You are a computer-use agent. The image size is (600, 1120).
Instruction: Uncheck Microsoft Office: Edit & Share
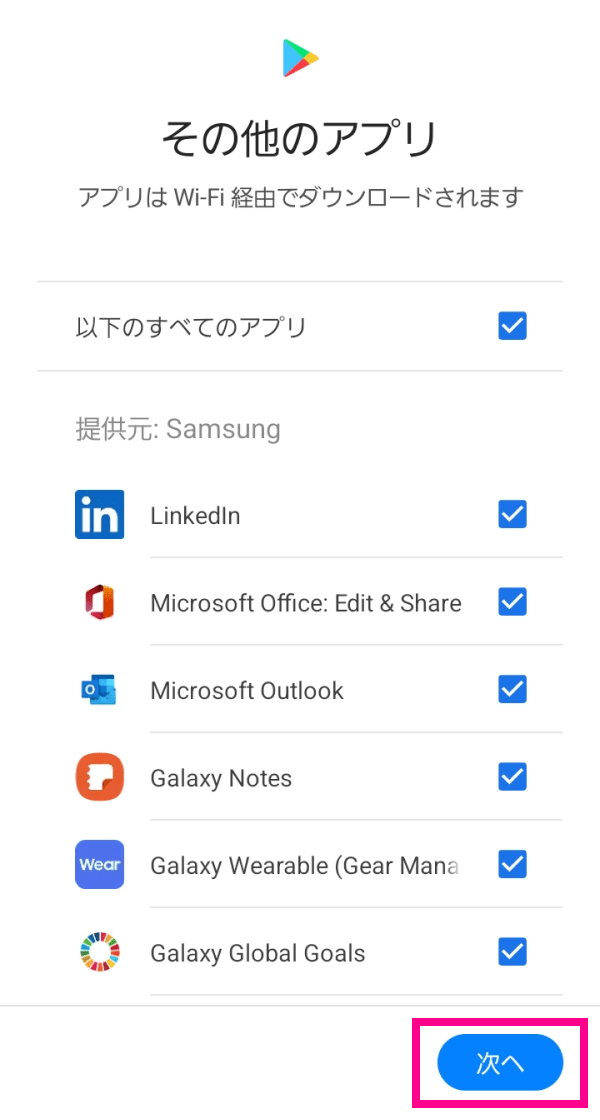(x=512, y=602)
